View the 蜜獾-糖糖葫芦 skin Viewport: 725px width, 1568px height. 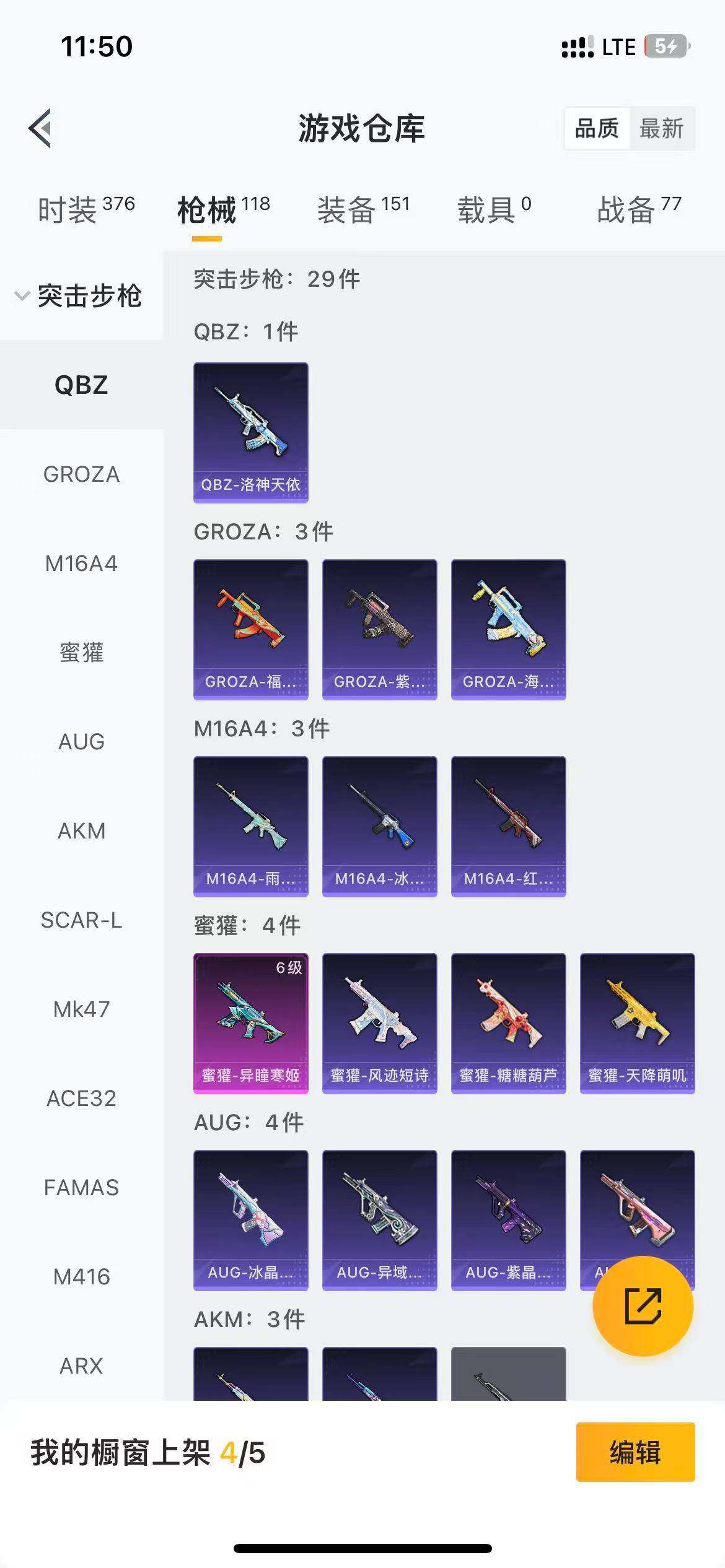pyautogui.click(x=508, y=1023)
